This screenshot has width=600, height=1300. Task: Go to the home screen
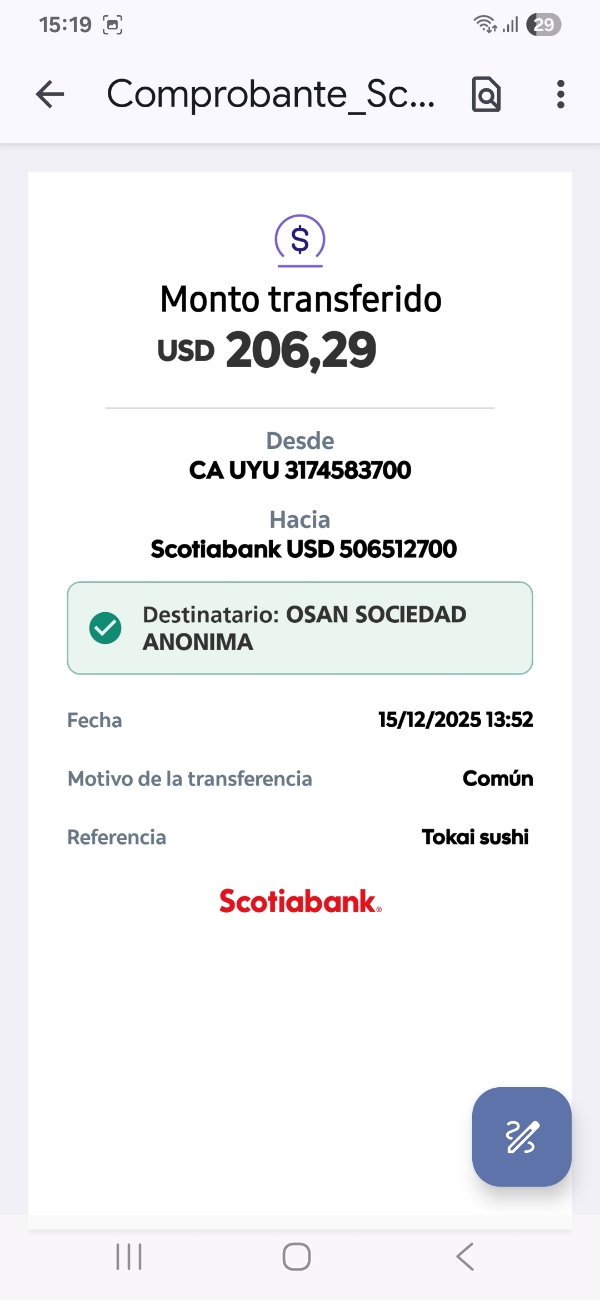pos(296,1257)
